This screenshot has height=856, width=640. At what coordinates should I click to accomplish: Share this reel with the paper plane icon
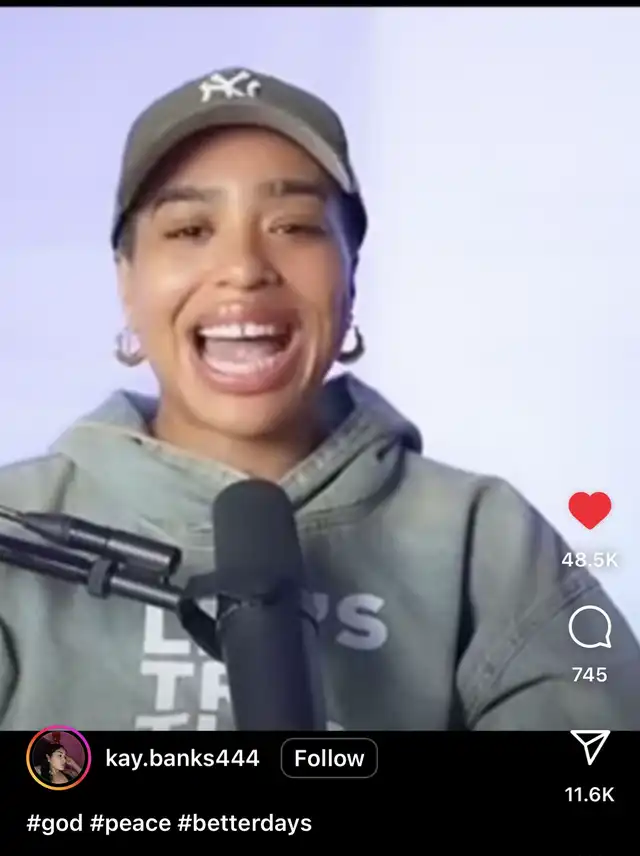coord(589,747)
